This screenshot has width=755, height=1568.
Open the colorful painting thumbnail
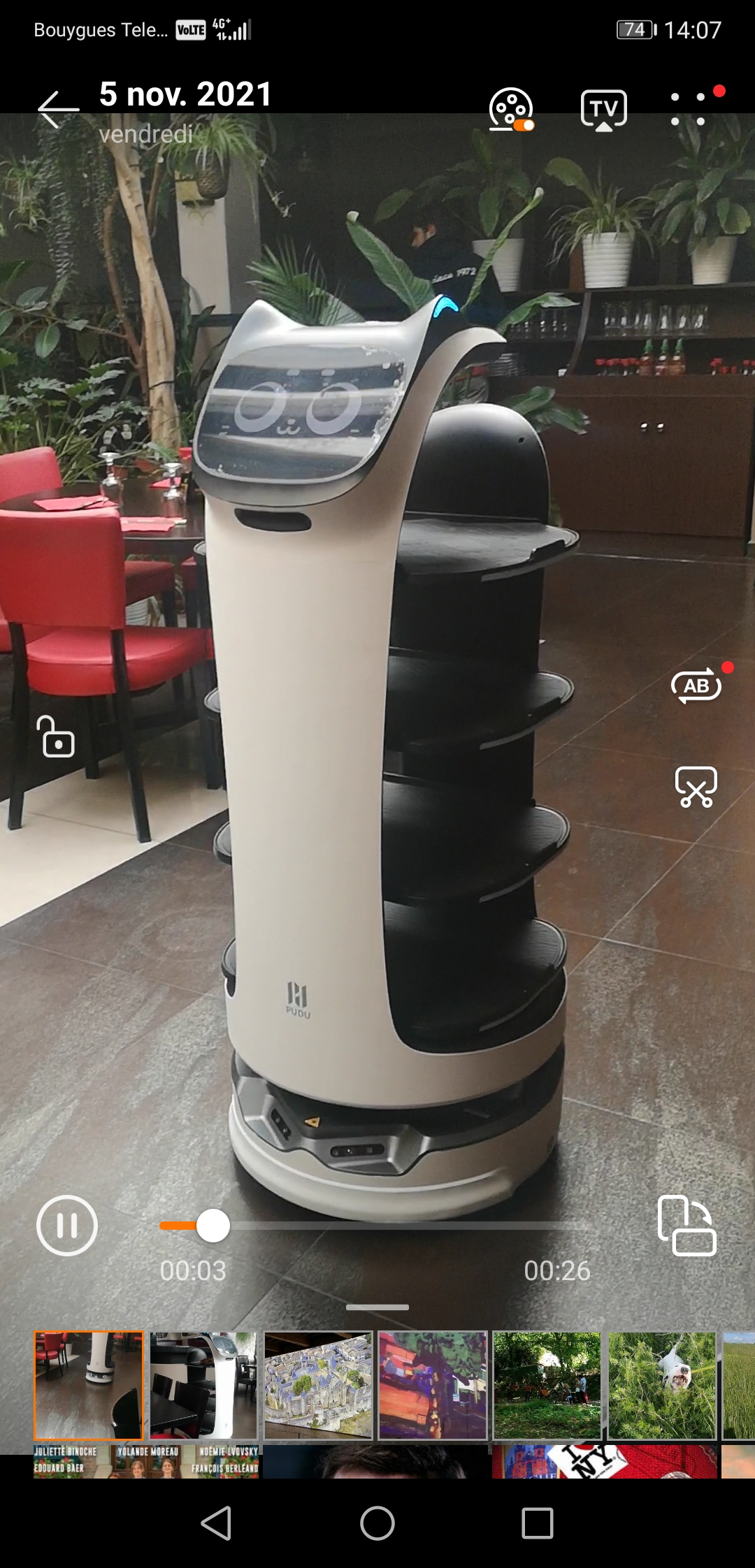(x=433, y=1385)
